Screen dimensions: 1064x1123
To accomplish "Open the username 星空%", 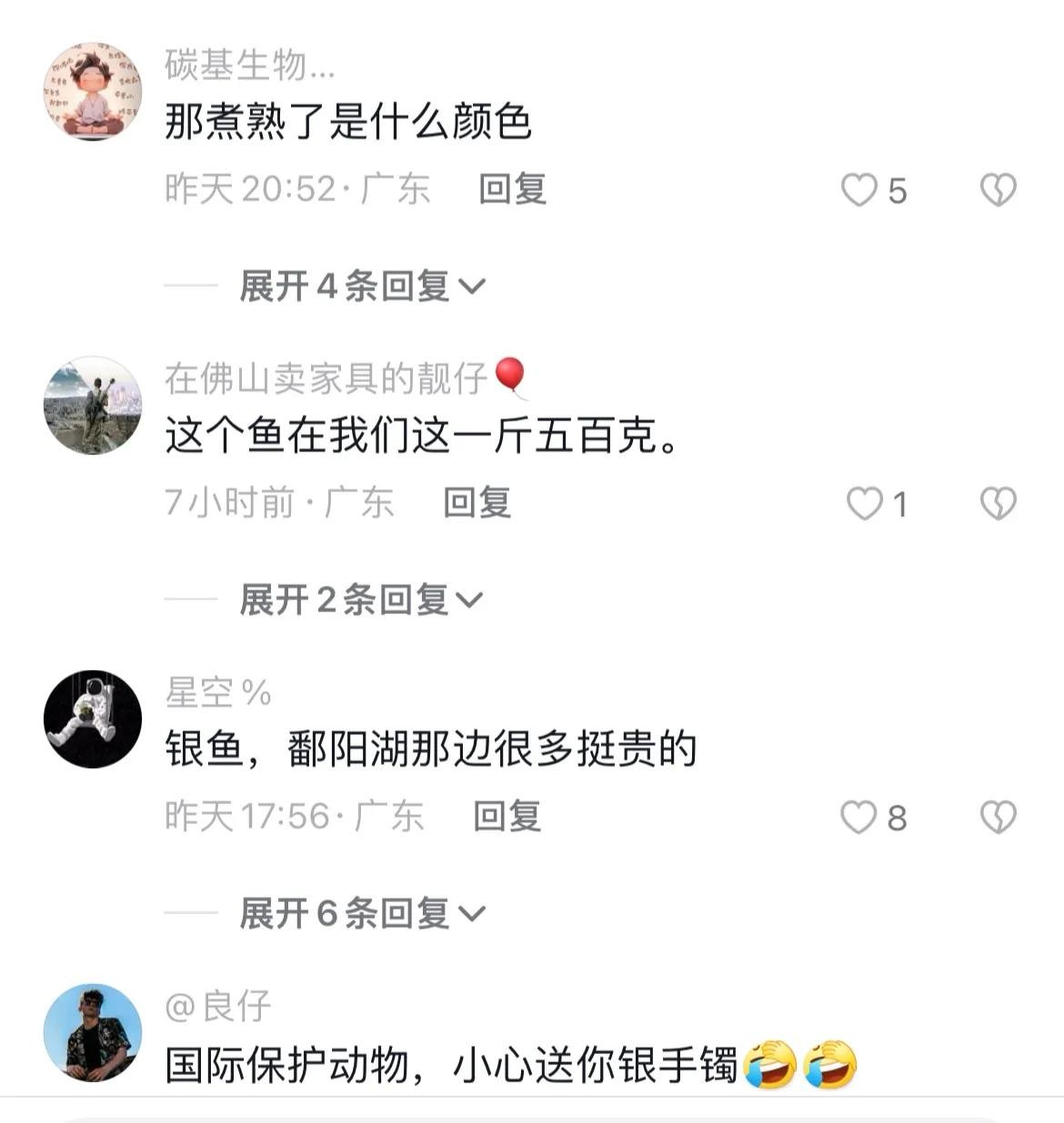I will [x=218, y=694].
